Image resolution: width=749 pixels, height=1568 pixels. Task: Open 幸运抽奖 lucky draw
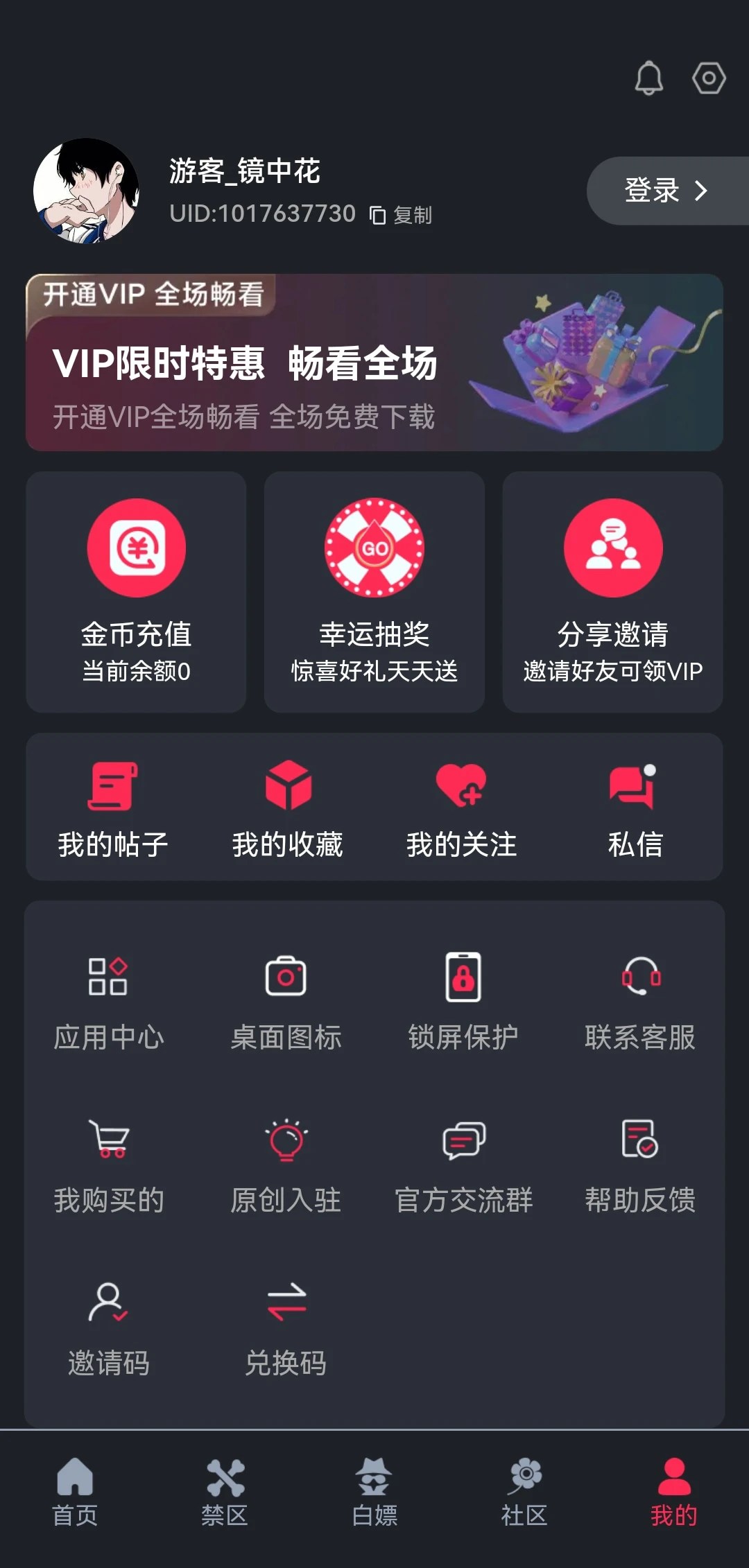coord(374,591)
